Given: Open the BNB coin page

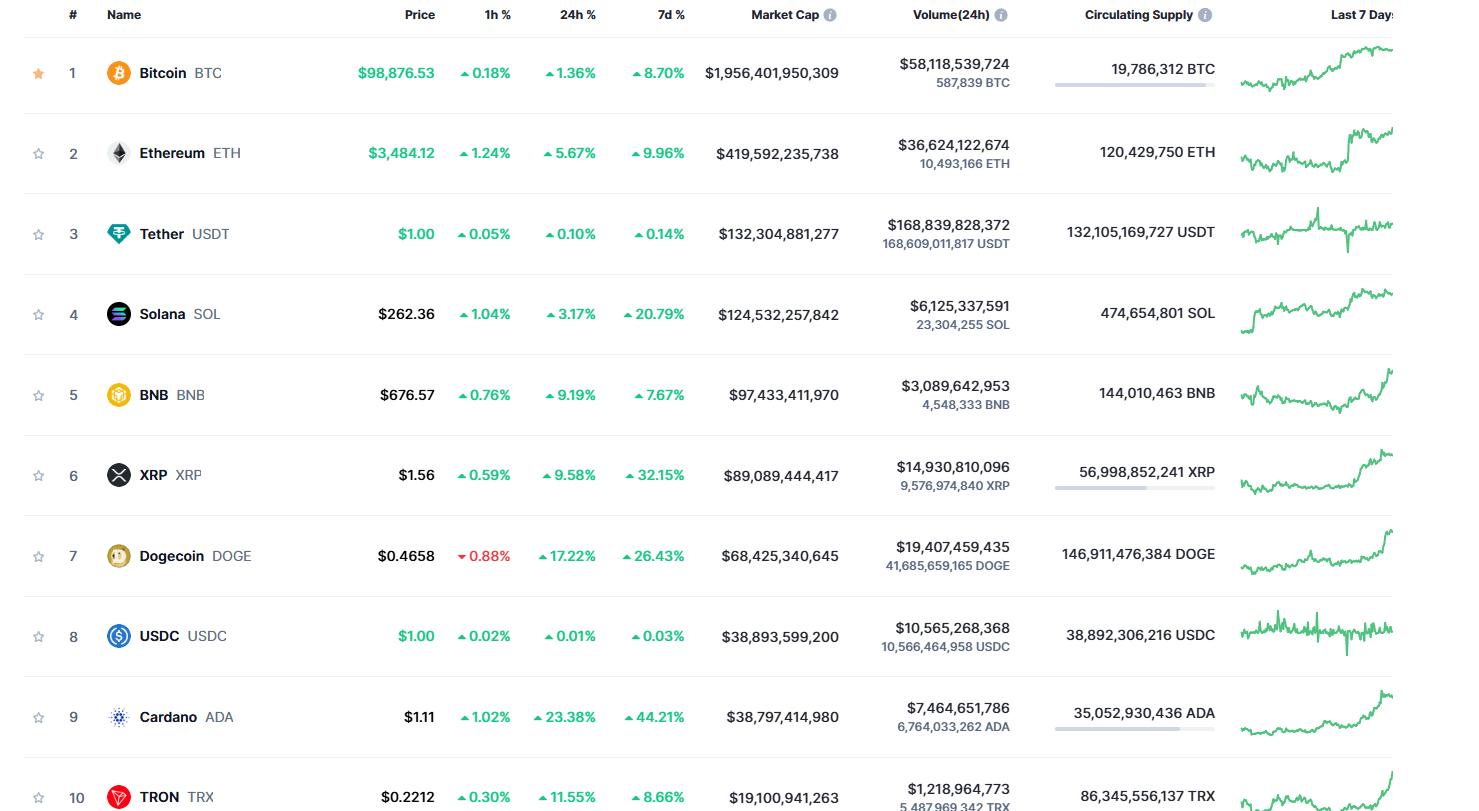Looking at the screenshot, I should 153,395.
